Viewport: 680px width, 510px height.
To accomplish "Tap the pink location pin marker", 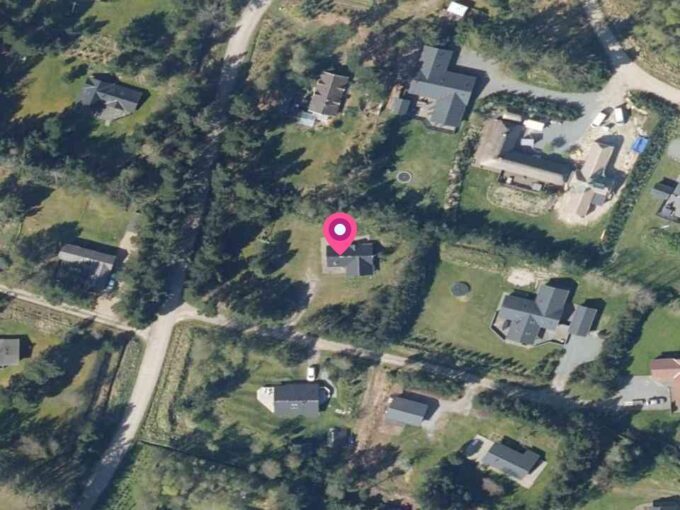I will tap(340, 232).
